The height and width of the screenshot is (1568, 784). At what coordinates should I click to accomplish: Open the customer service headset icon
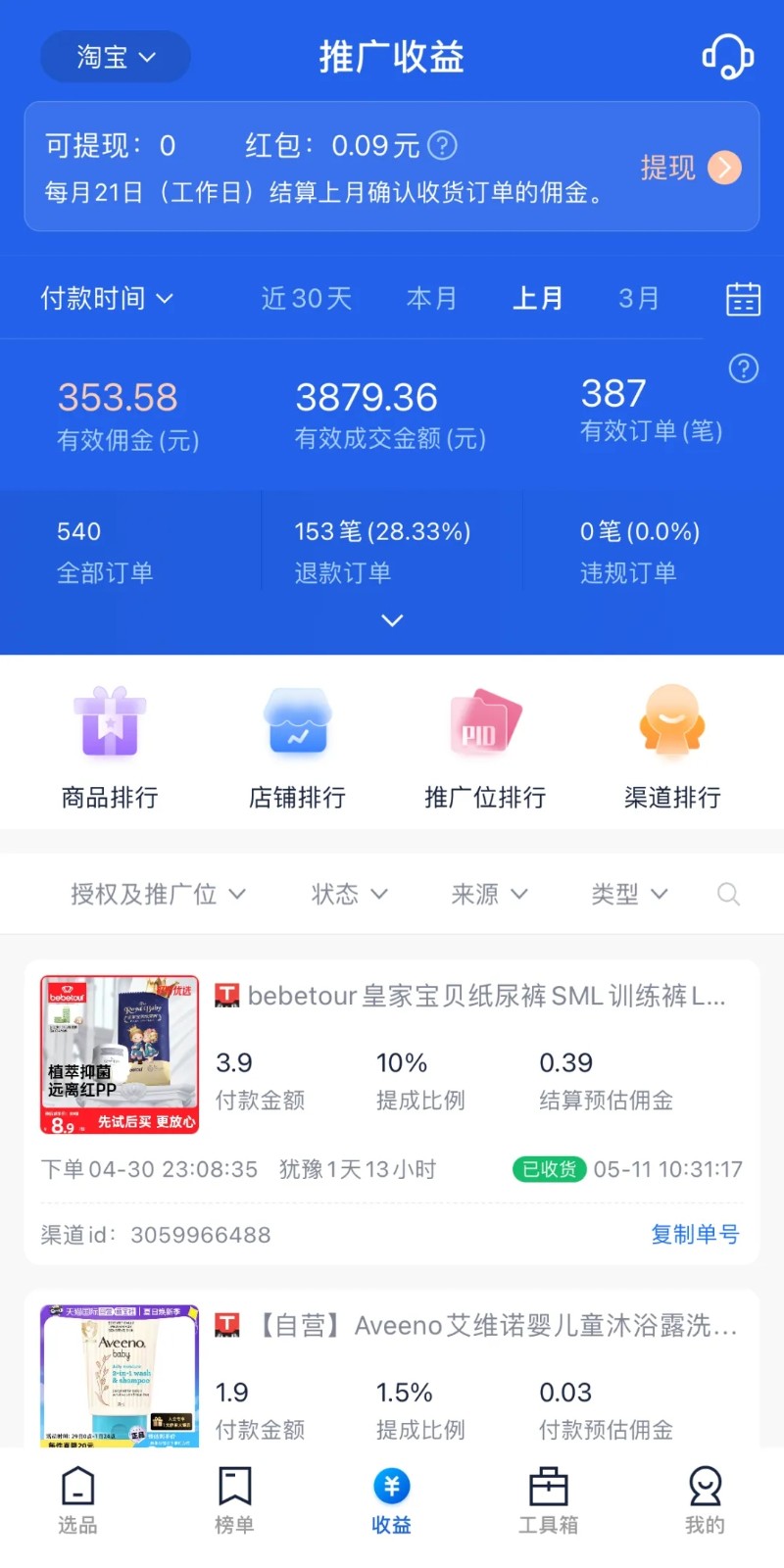(727, 57)
